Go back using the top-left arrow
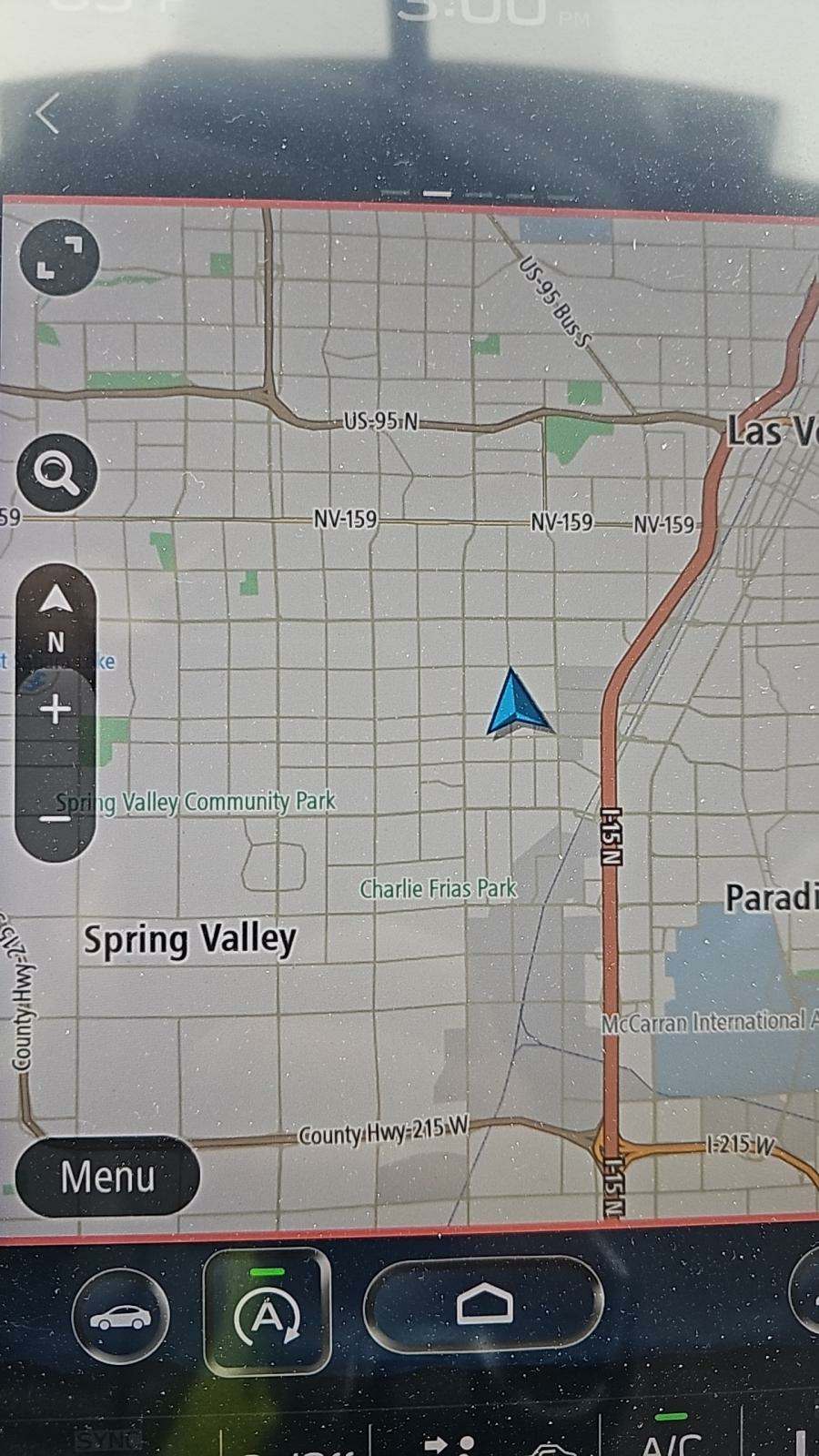Viewport: 819px width, 1456px height. [47, 115]
